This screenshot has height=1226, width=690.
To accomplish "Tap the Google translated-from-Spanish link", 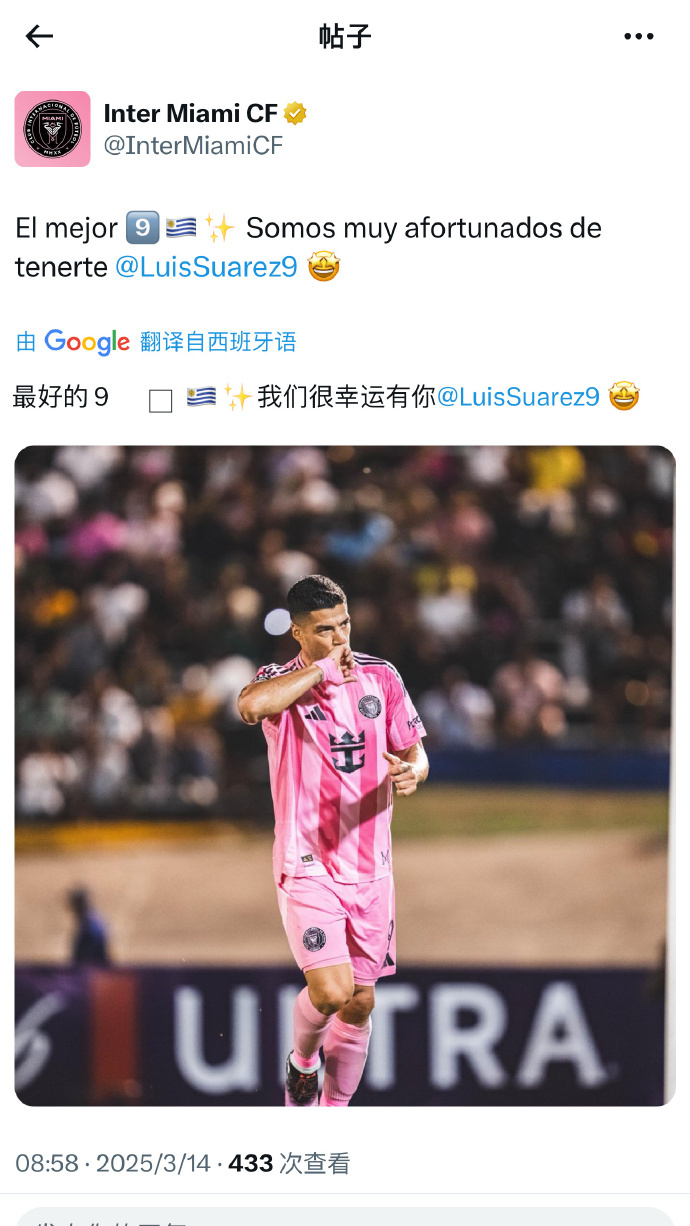I will pos(156,342).
